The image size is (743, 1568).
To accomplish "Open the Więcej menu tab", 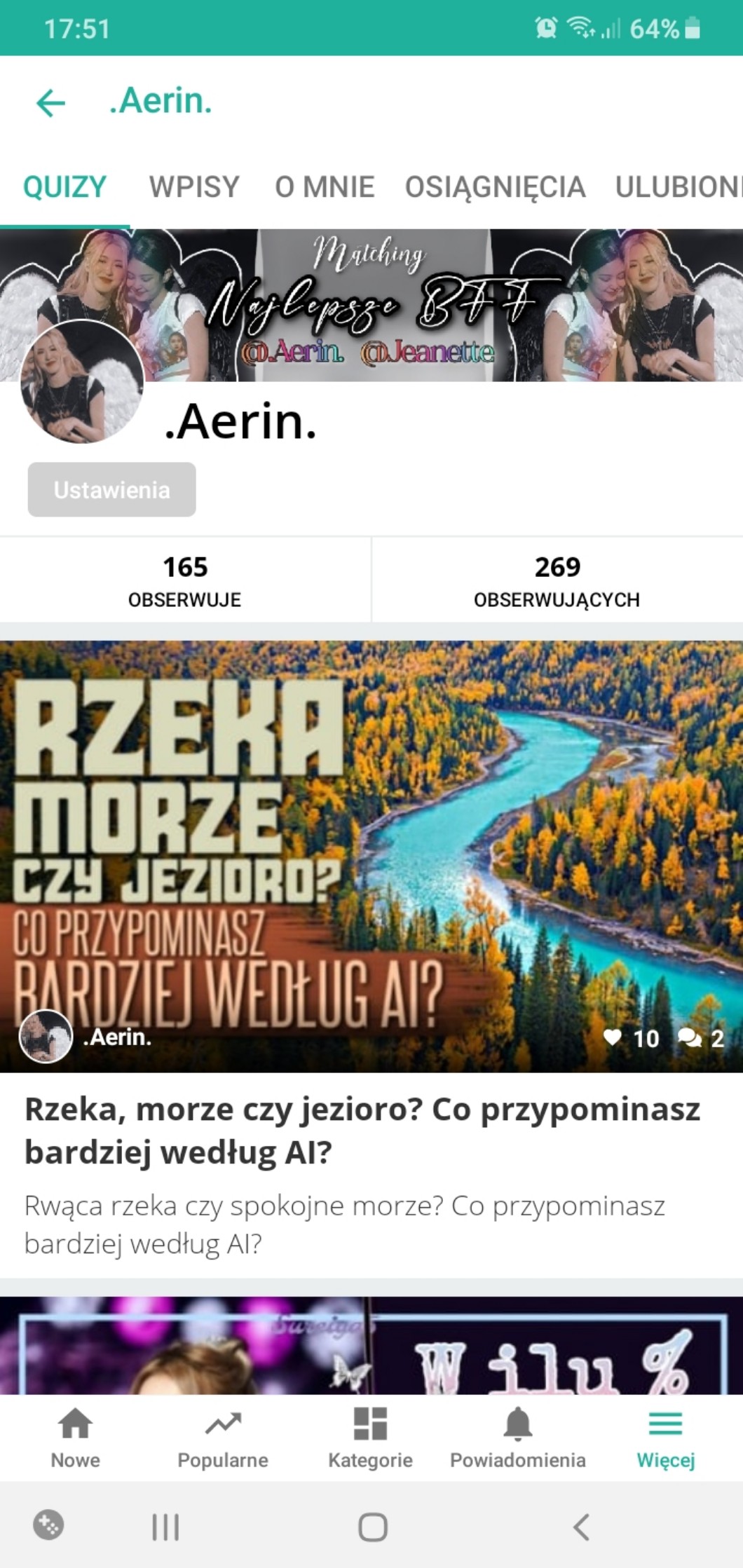I will tap(666, 1438).
